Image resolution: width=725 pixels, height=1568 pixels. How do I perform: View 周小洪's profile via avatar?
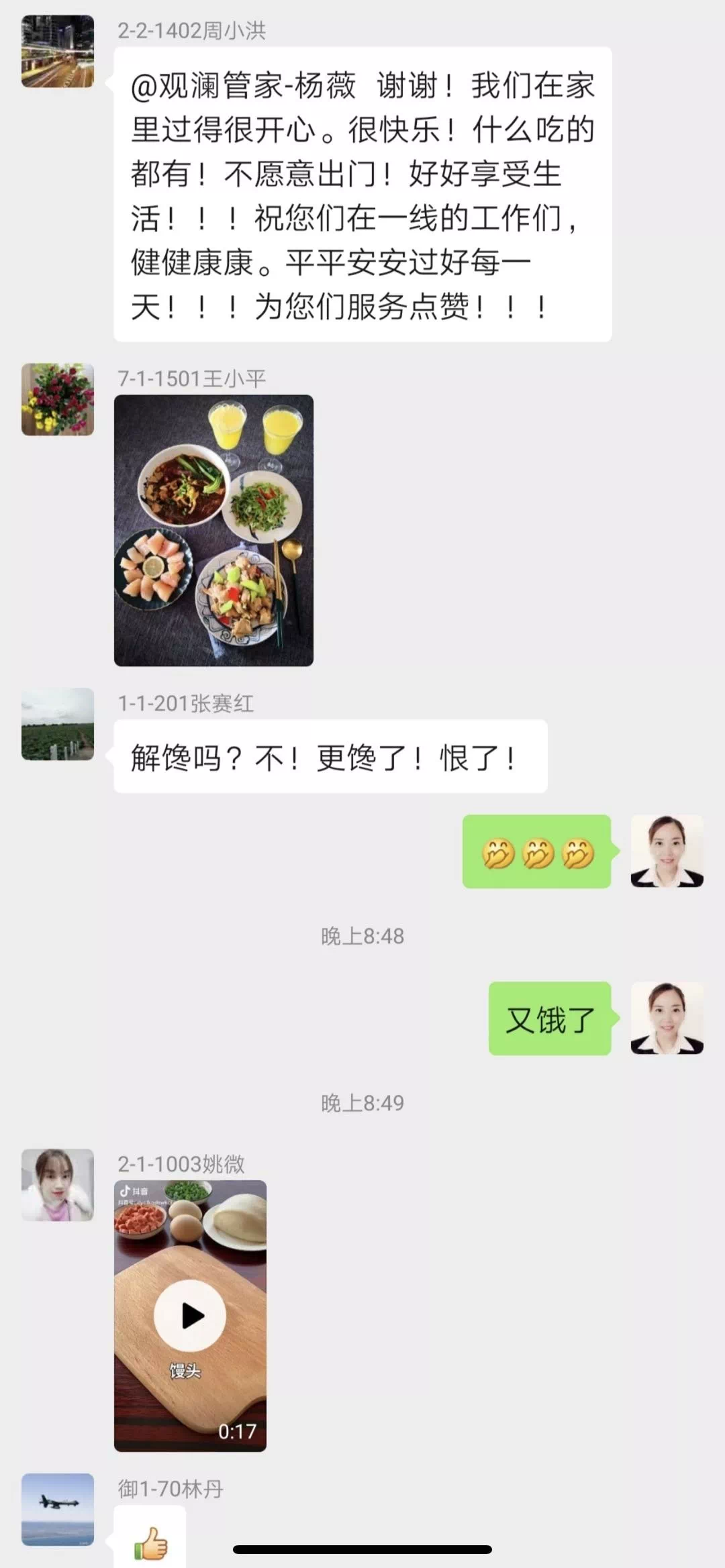point(58,51)
